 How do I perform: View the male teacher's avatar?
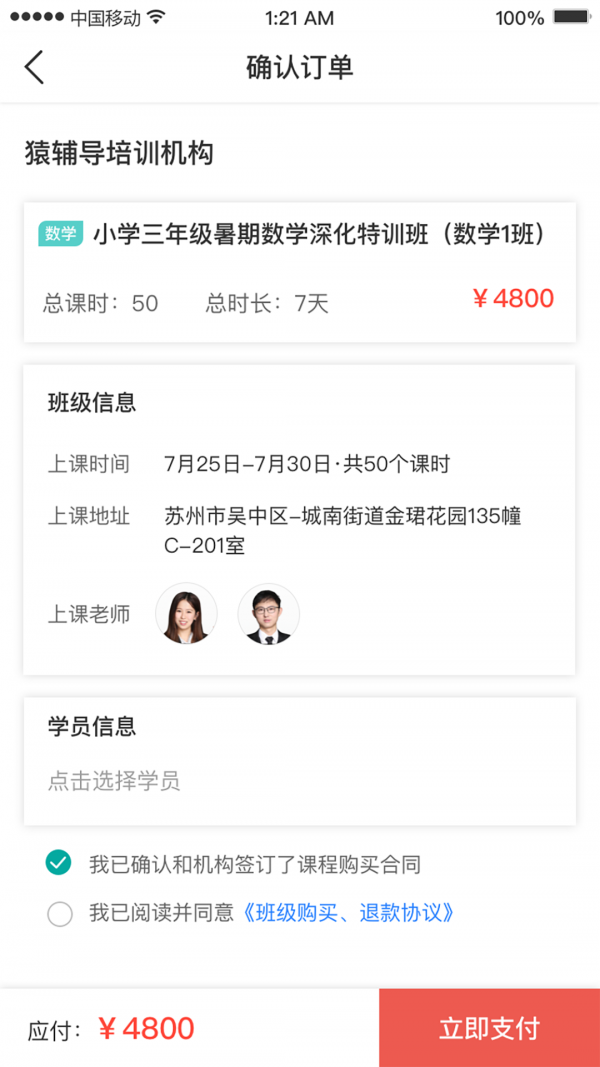pos(268,614)
